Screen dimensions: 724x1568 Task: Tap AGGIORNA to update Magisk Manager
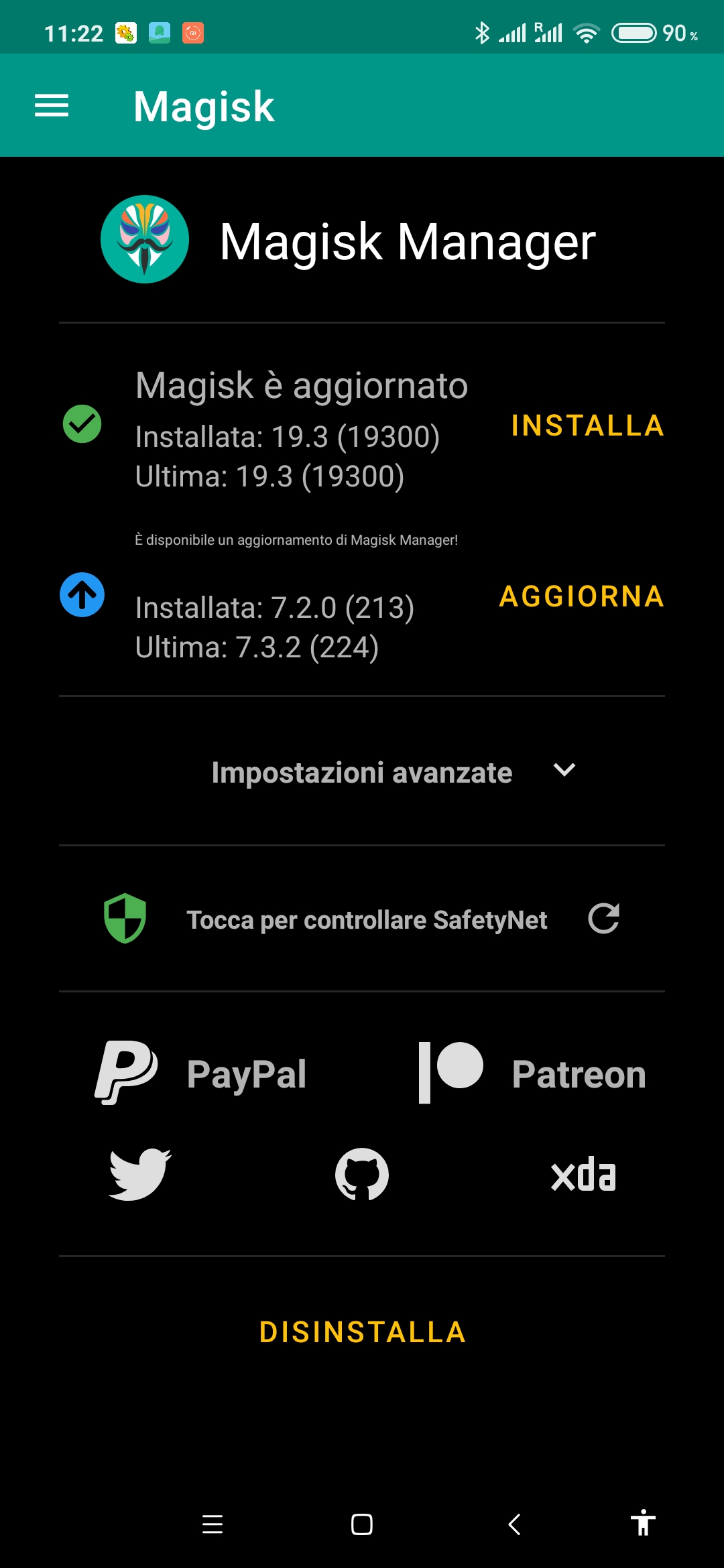pos(582,596)
